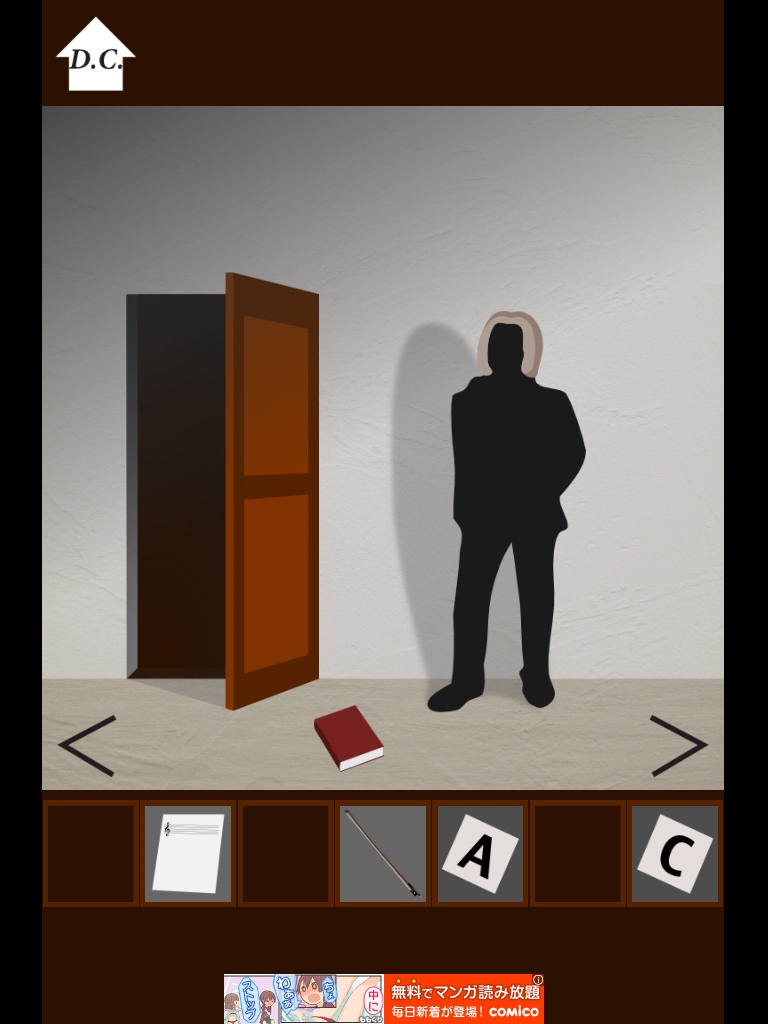This screenshot has height=1024, width=768.
Task: Select the sheet music in the inventory
Action: tap(188, 854)
